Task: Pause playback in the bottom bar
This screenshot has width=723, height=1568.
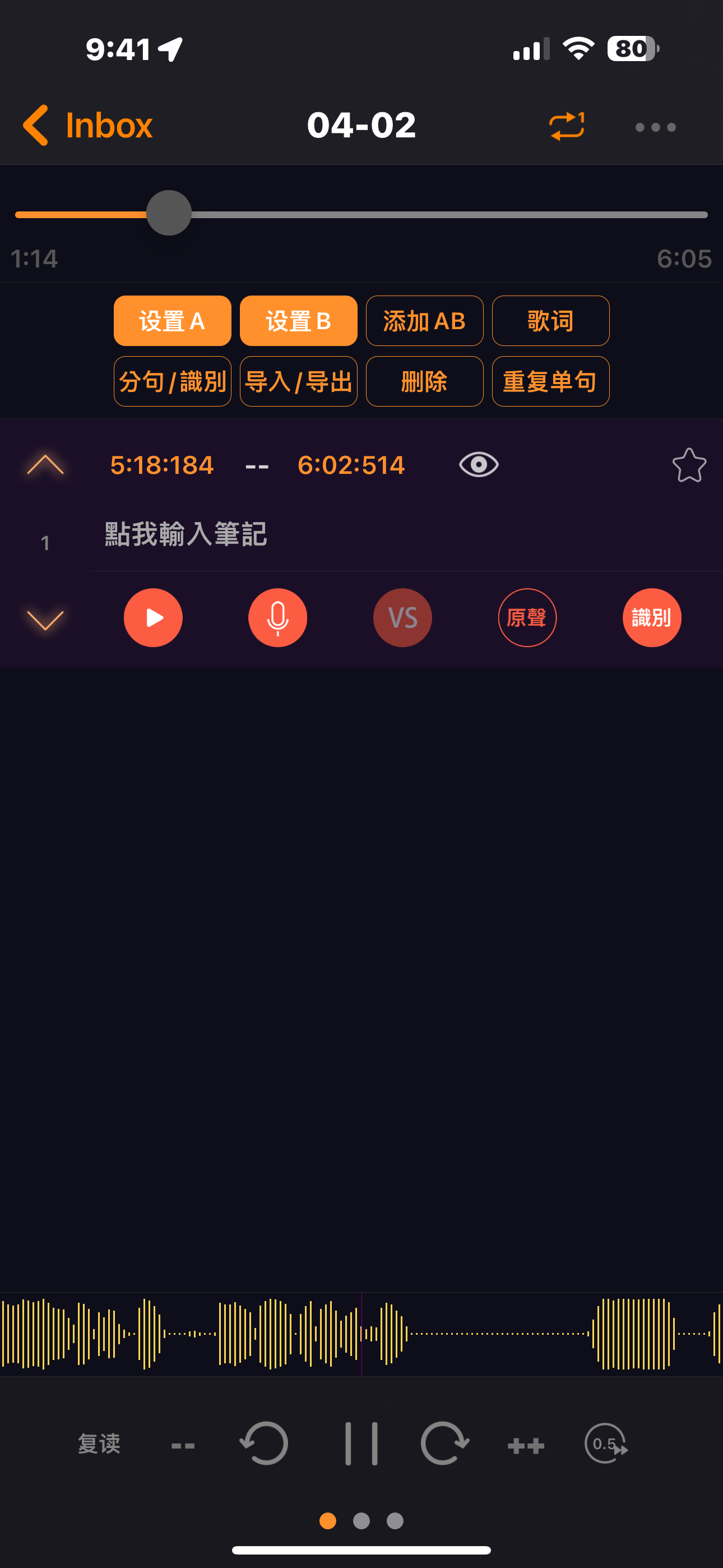Action: click(361, 1444)
